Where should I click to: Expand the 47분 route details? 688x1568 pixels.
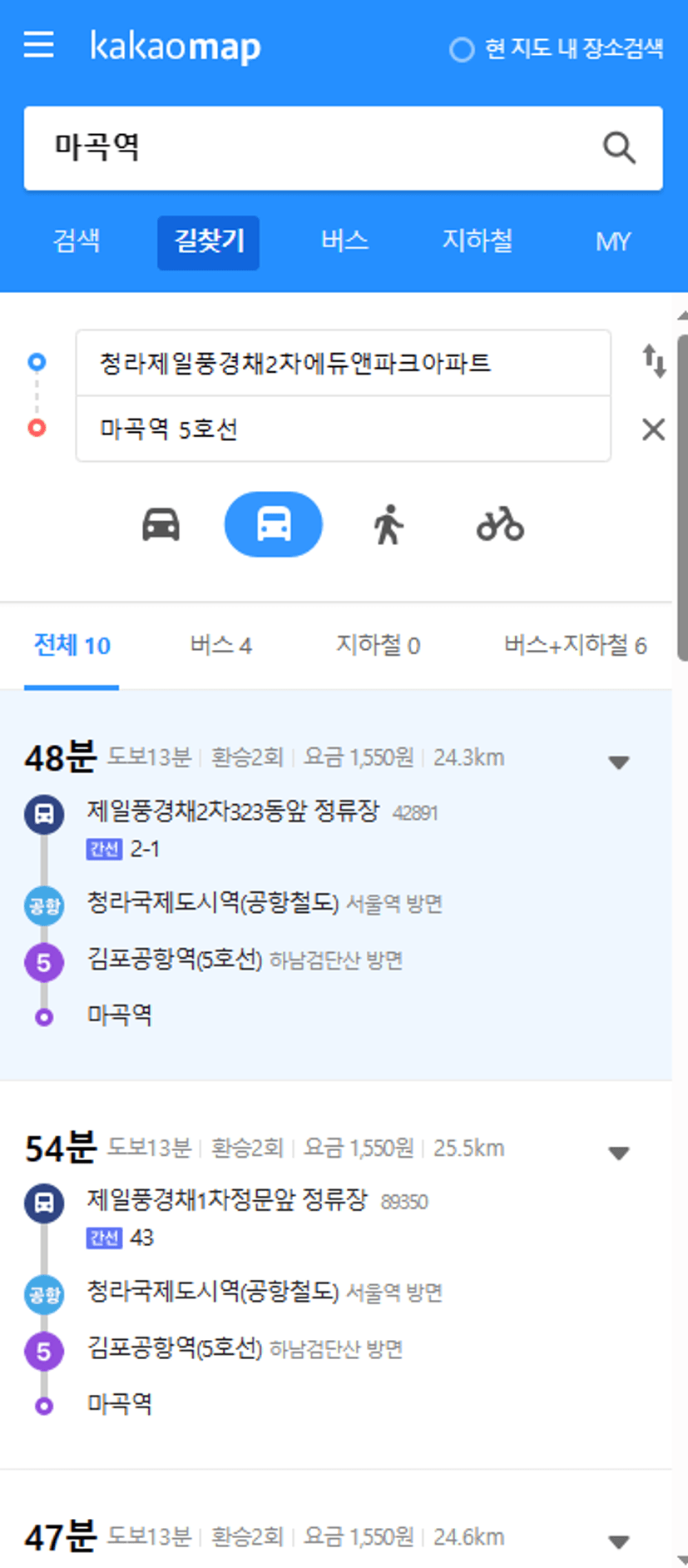pos(618,1542)
